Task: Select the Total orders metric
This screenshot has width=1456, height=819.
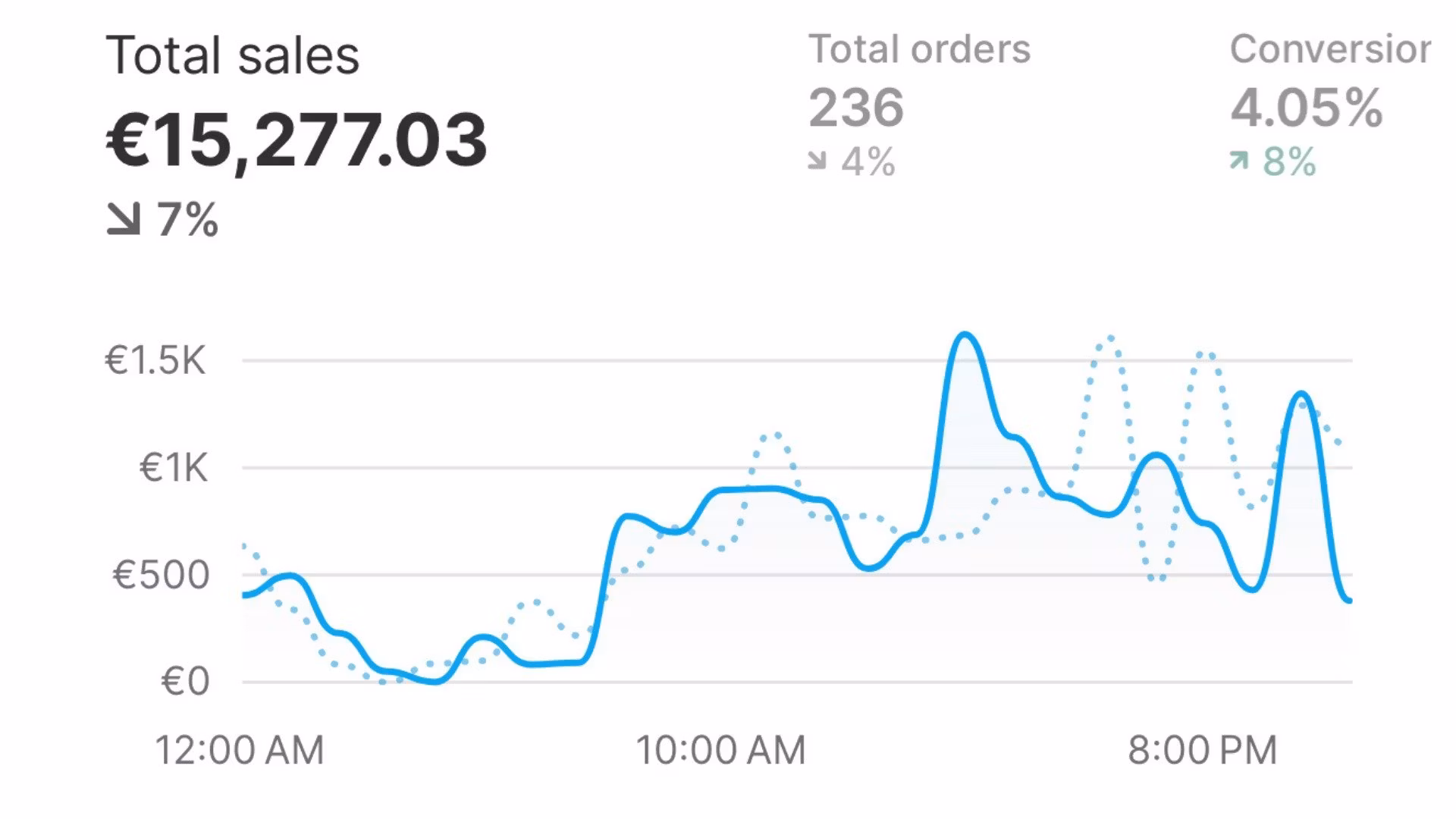Action: click(x=918, y=105)
